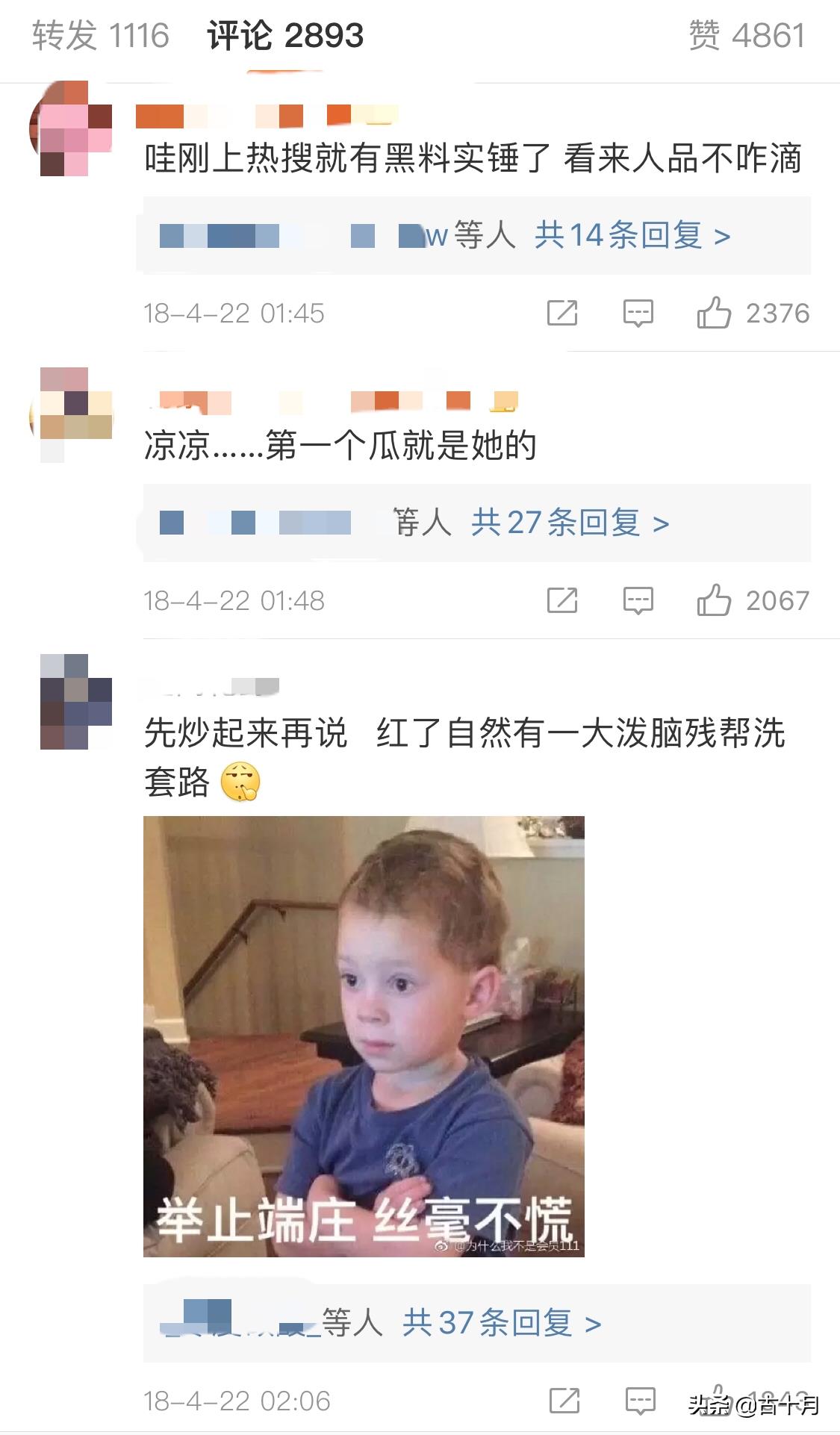Open the 共14条回复 replies thread

click(x=632, y=236)
